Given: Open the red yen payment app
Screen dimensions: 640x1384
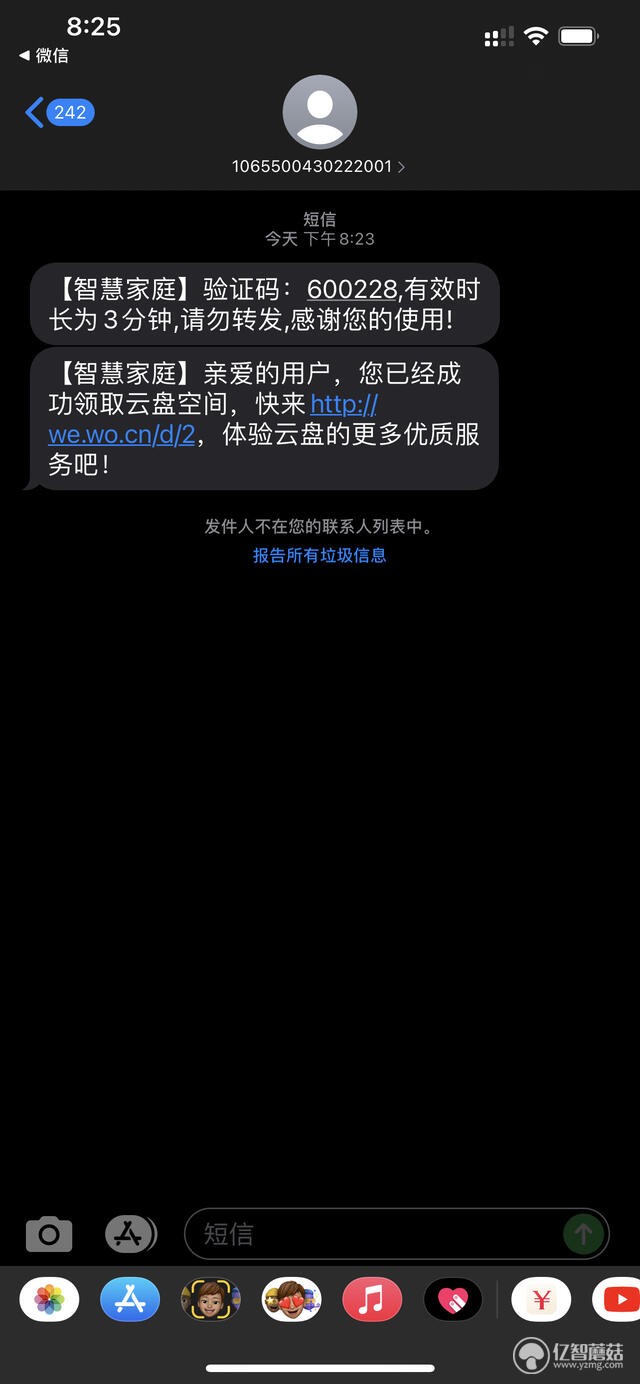Looking at the screenshot, I should click(541, 1300).
